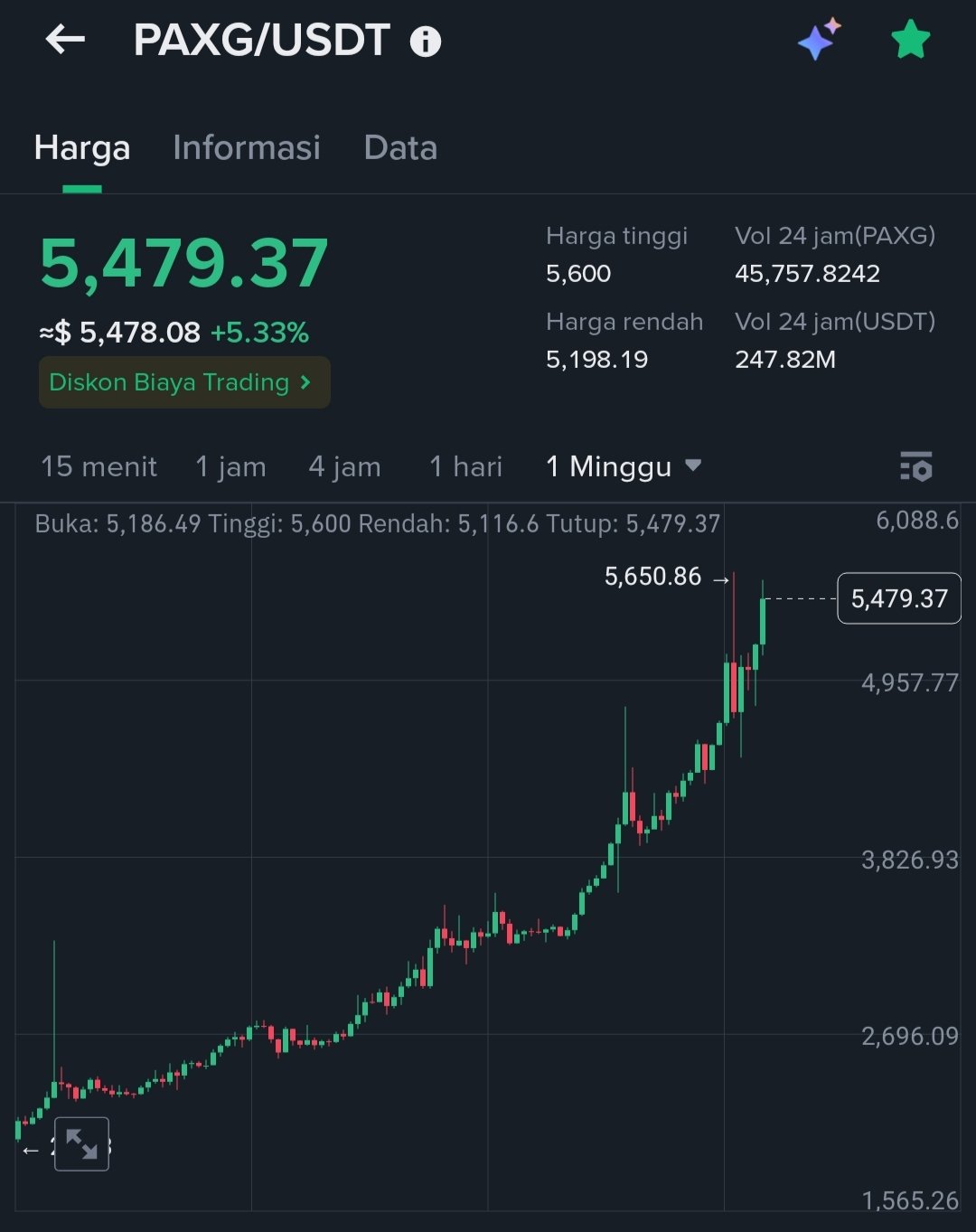Image resolution: width=976 pixels, height=1232 pixels.
Task: Open the PAXG/USDT info icon
Action: pyautogui.click(x=426, y=42)
